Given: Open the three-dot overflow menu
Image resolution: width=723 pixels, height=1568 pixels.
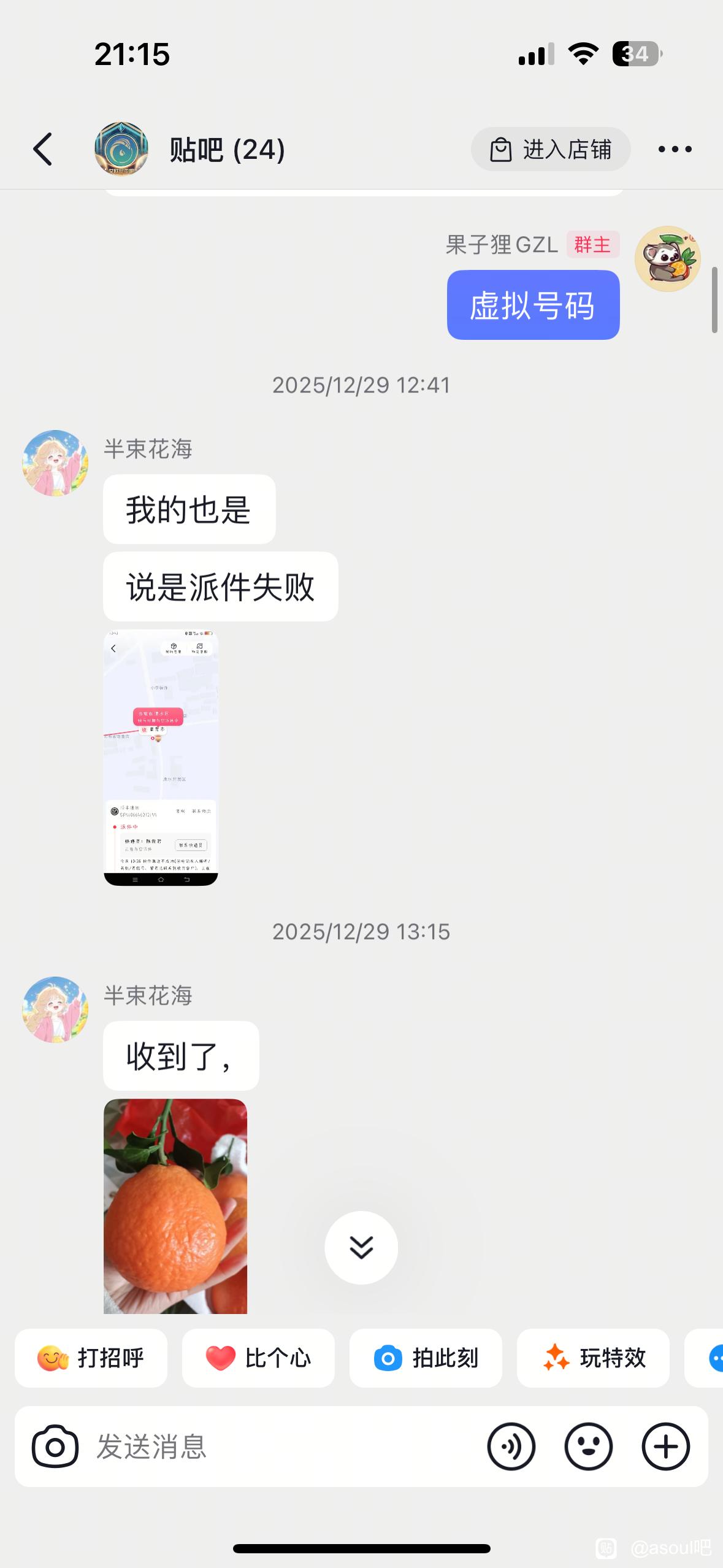Looking at the screenshot, I should tap(675, 149).
